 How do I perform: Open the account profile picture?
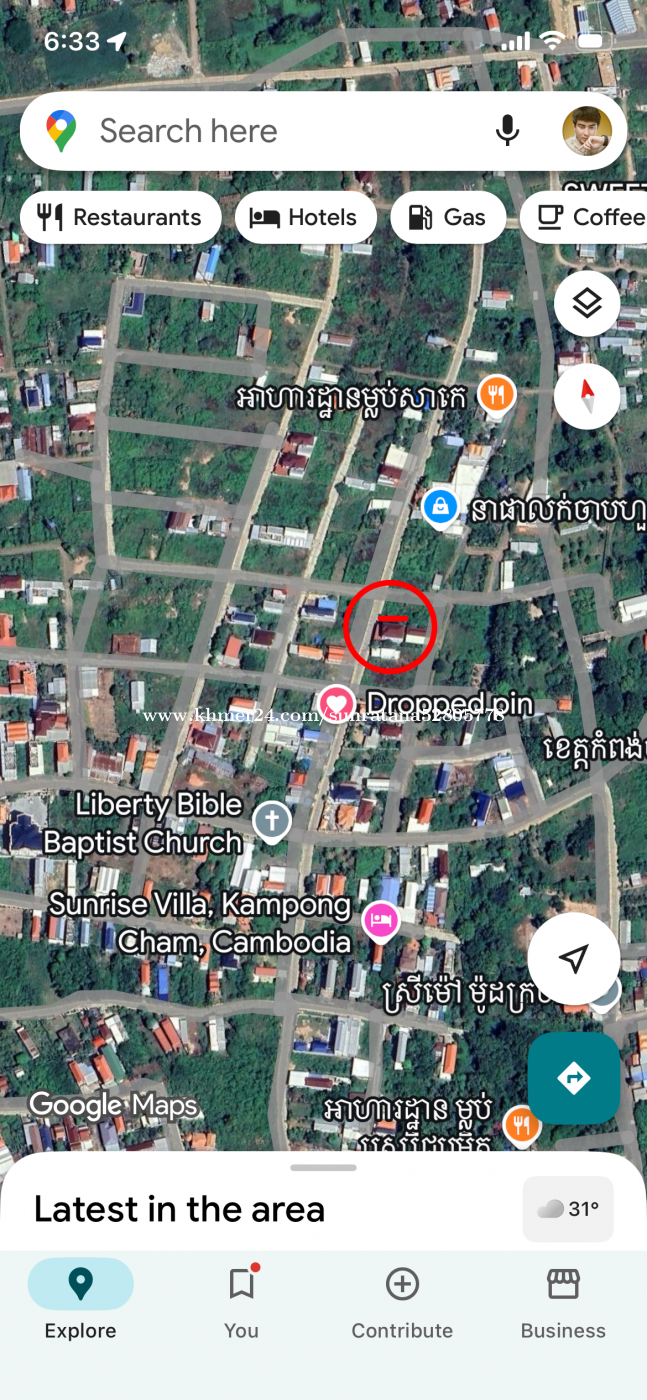pos(587,131)
